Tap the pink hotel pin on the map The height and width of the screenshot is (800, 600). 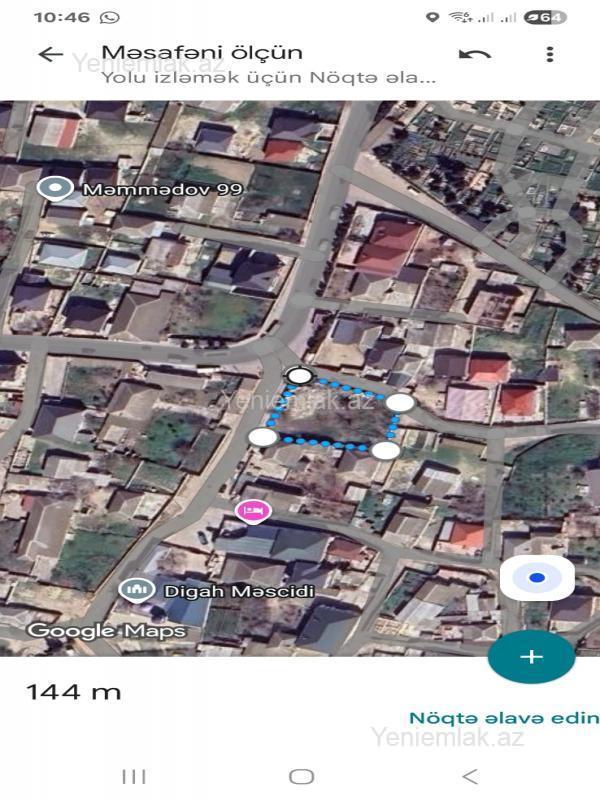coord(253,511)
